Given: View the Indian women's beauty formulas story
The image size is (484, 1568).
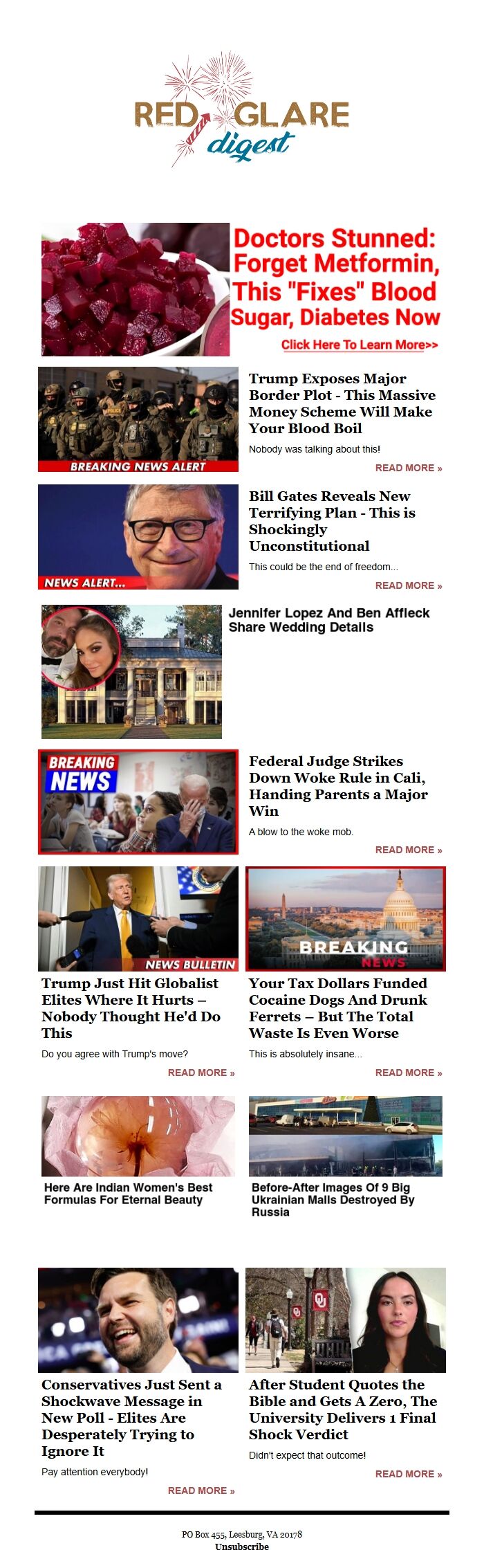Looking at the screenshot, I should click(128, 1193).
